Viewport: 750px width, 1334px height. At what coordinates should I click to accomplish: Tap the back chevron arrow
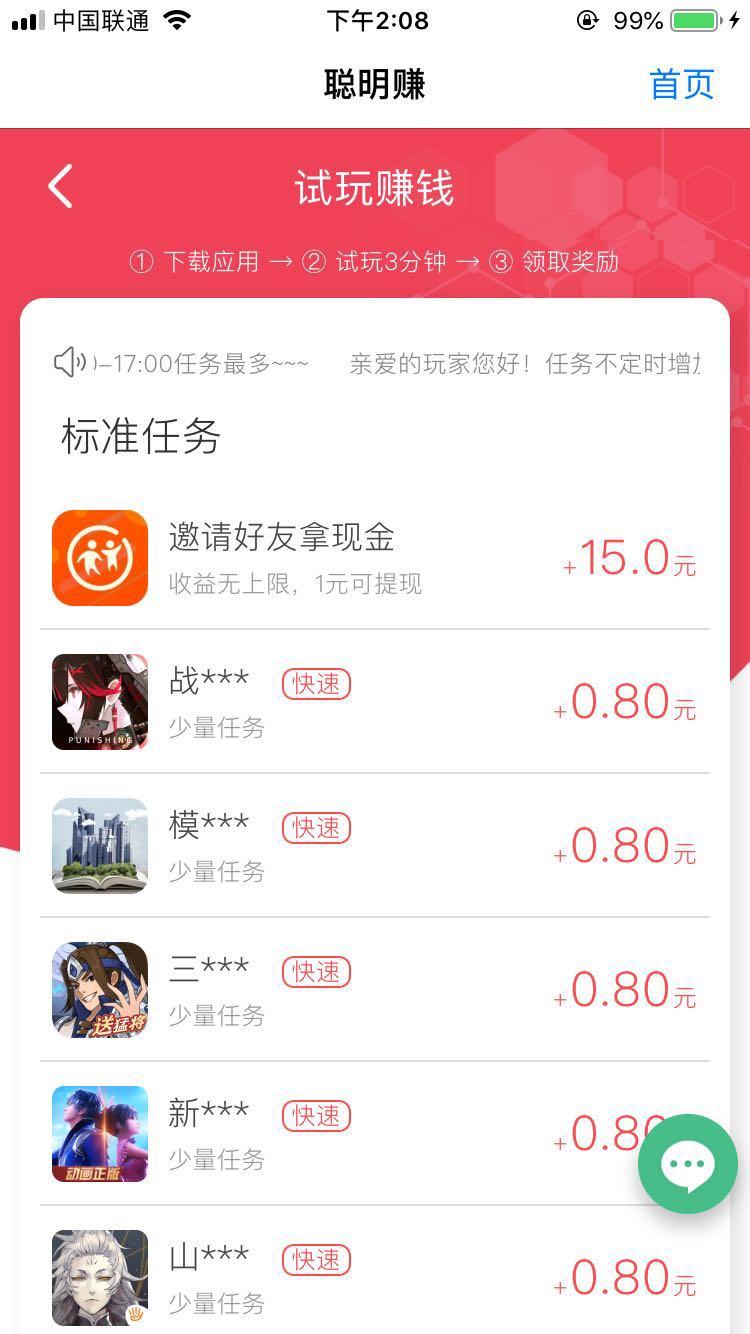[x=58, y=186]
